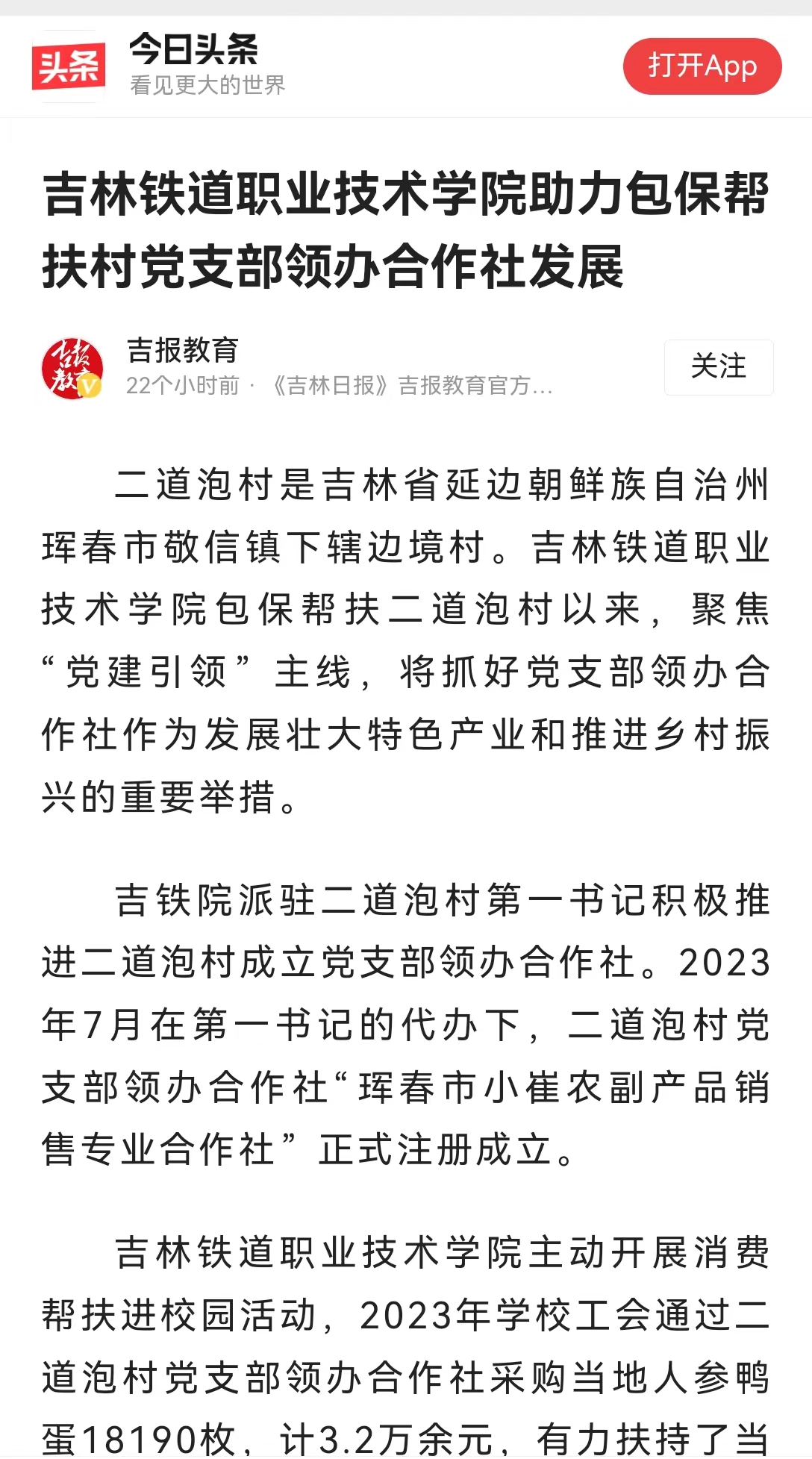812x1459 pixels.
Task: Open the 吉报教育 author name
Action: point(183,350)
